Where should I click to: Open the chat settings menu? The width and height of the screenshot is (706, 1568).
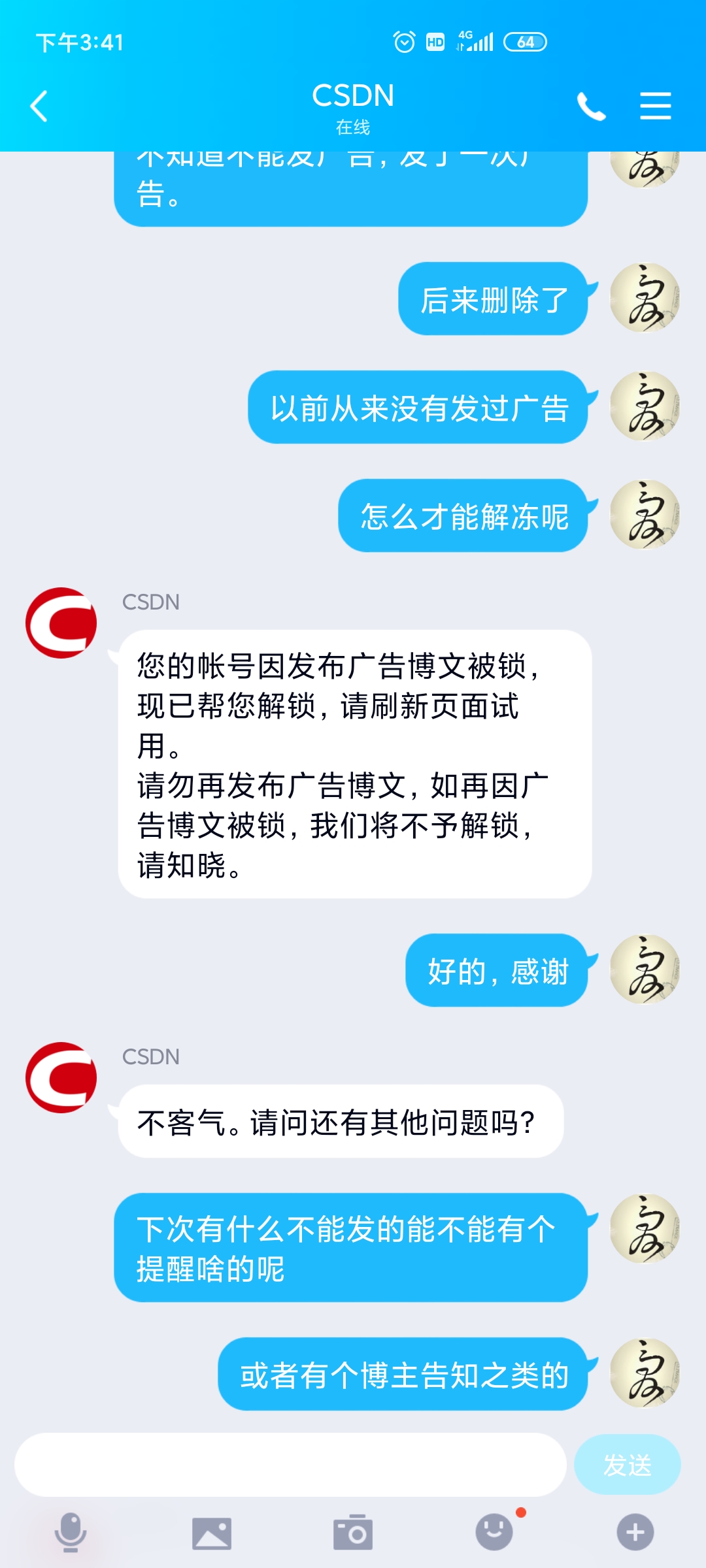[655, 106]
